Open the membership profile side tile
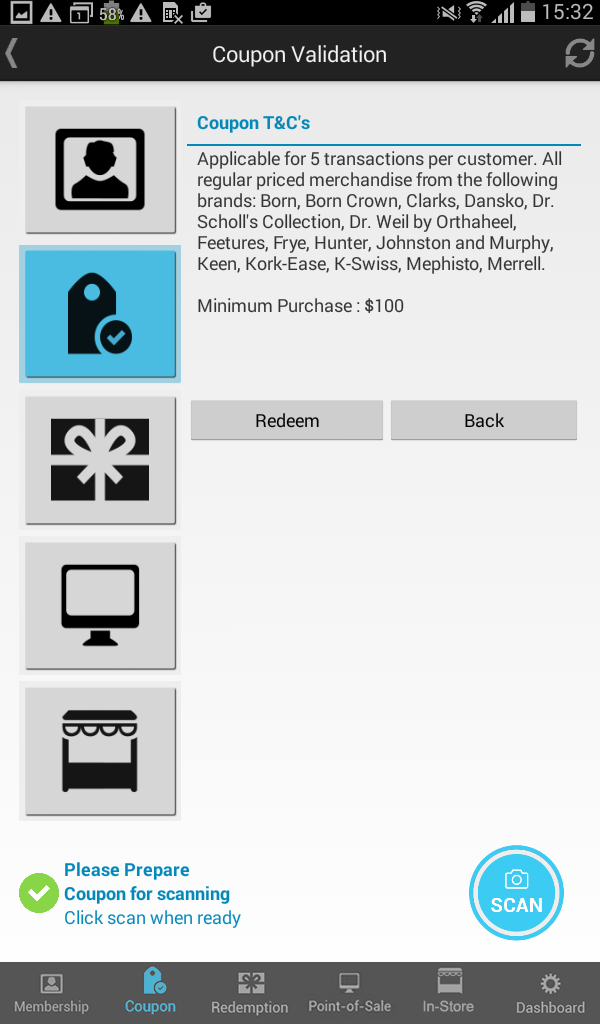 tap(100, 169)
